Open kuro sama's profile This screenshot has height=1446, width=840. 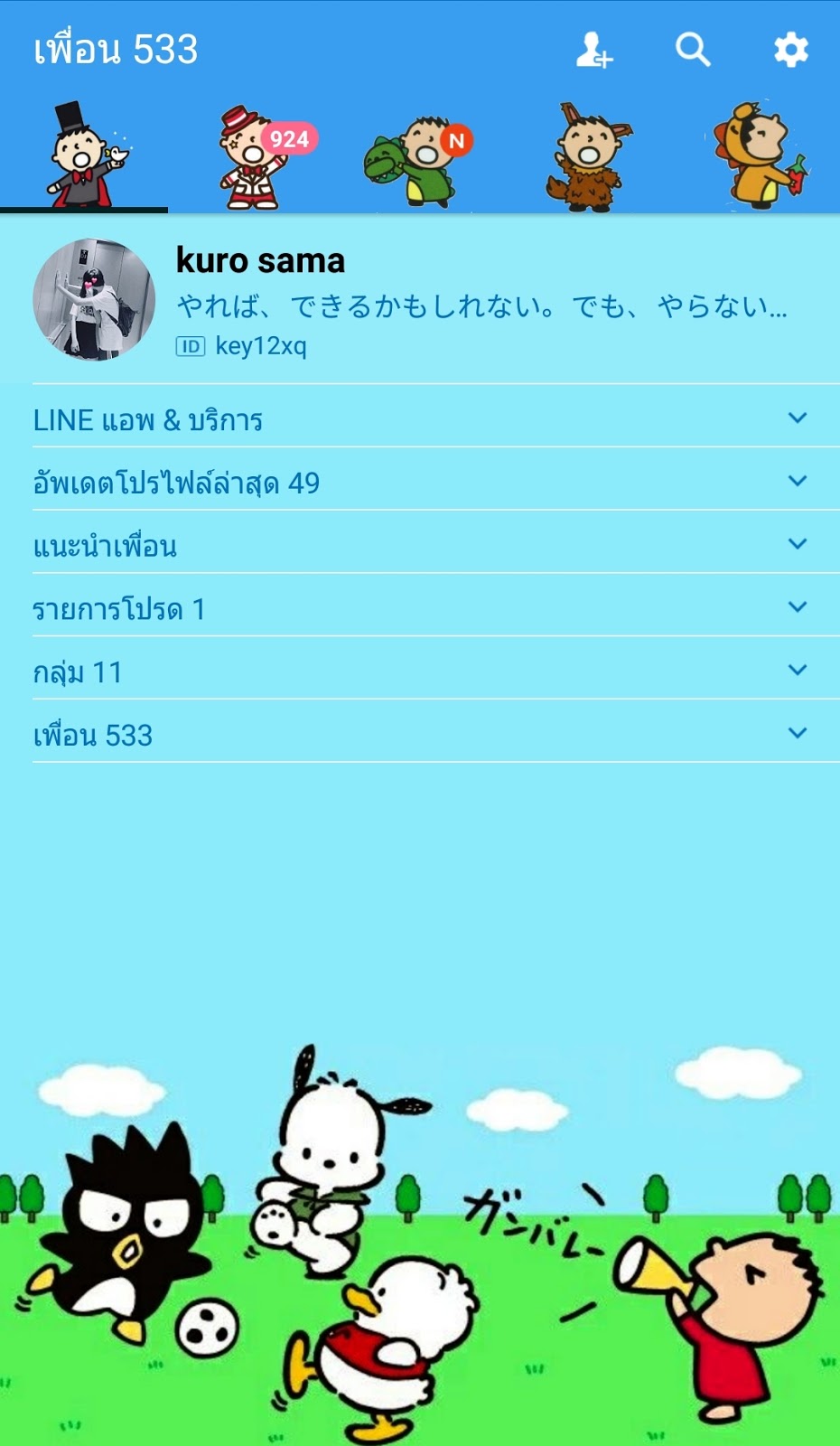(x=94, y=300)
